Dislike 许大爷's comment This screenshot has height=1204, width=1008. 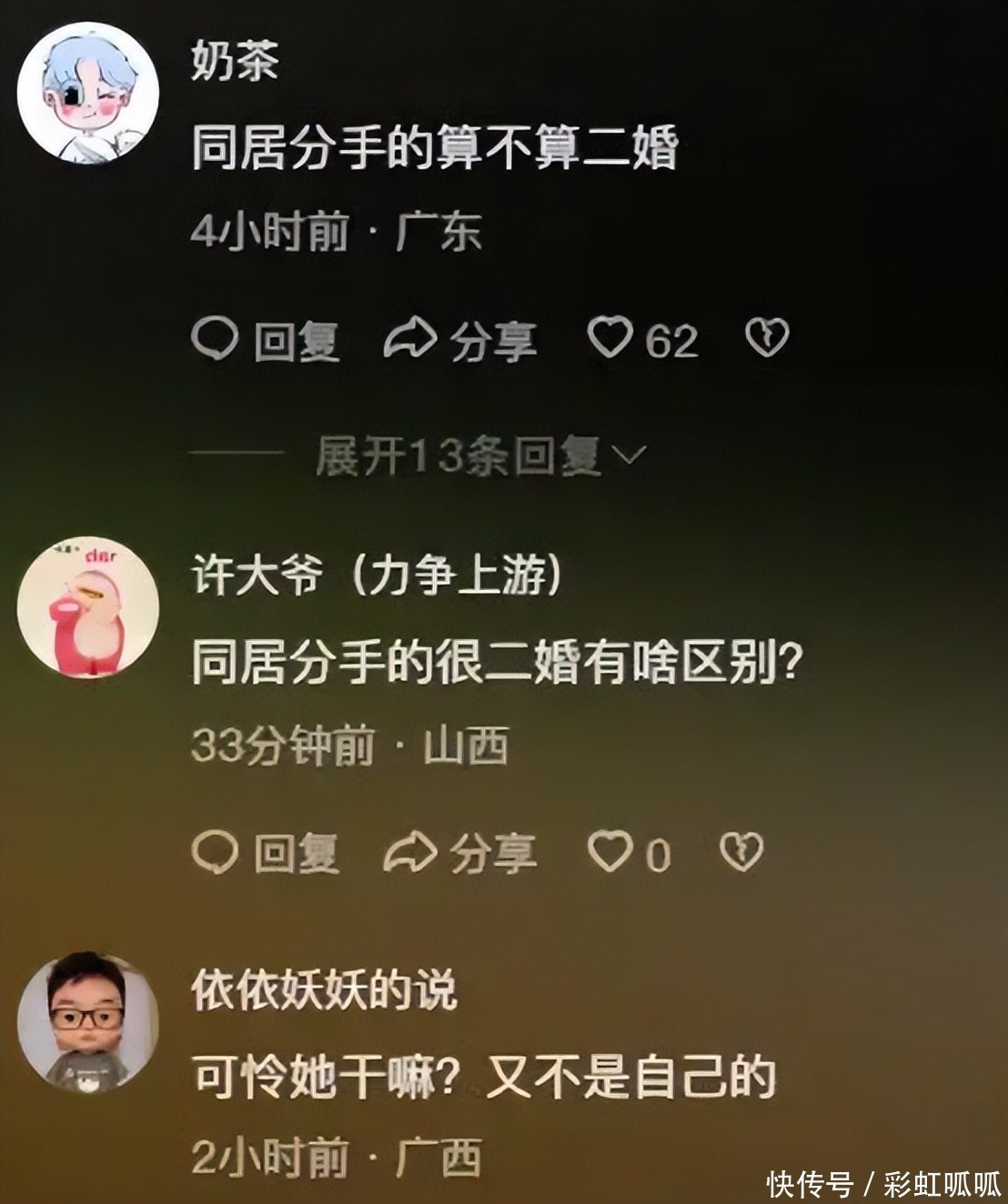point(741,853)
